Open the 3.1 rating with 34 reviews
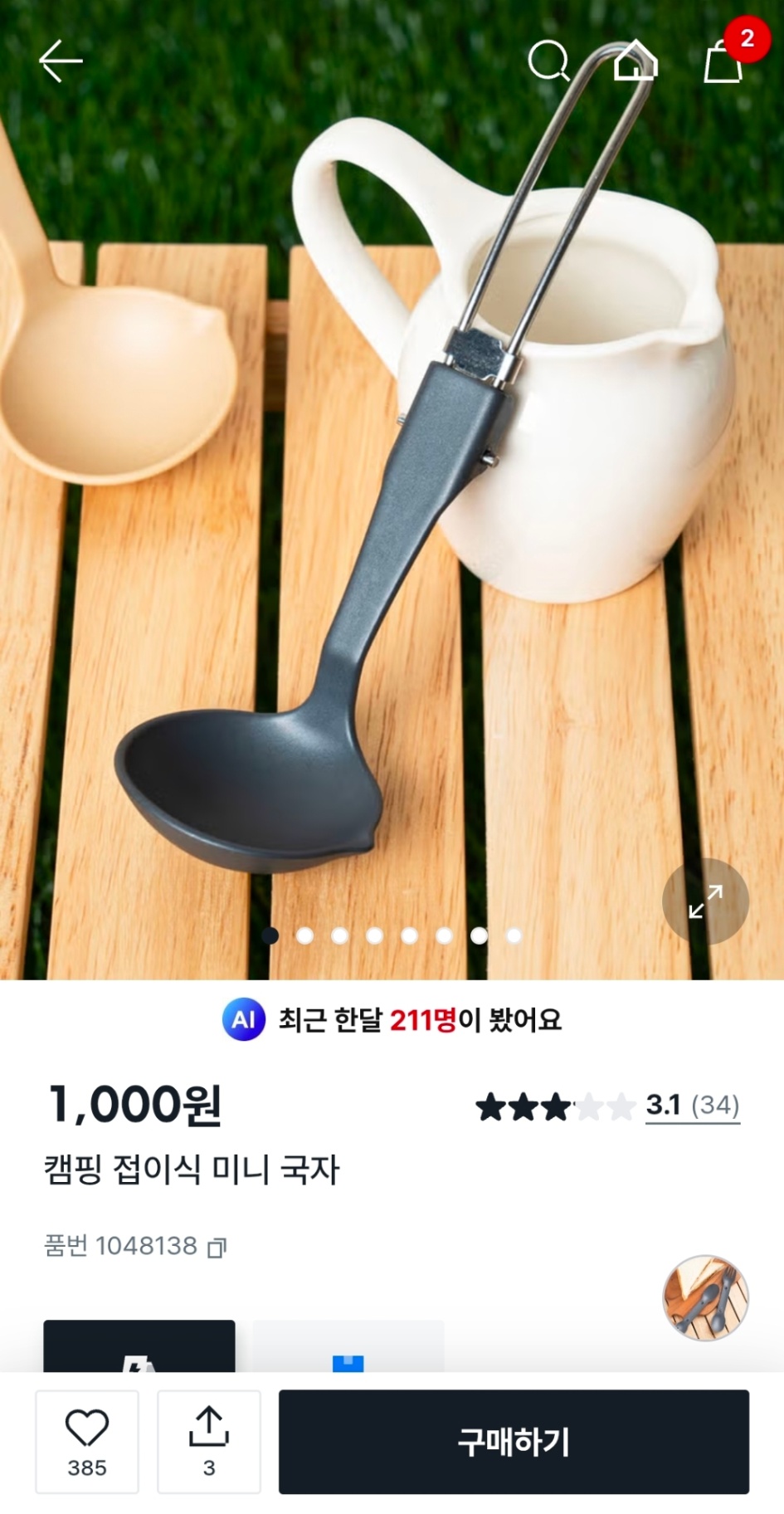Screen dimensions: 784x1514 [692, 1105]
